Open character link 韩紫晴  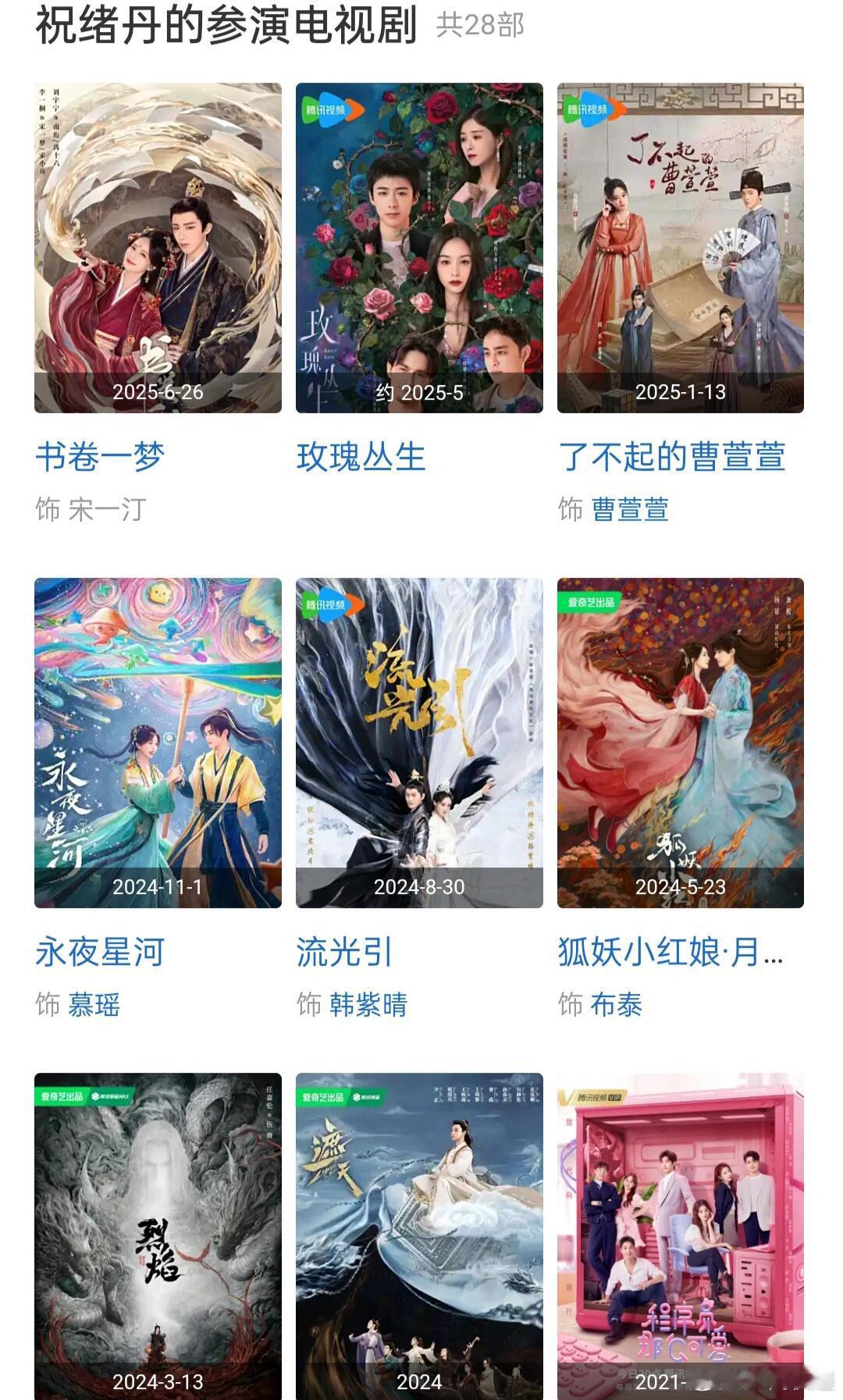[368, 1004]
